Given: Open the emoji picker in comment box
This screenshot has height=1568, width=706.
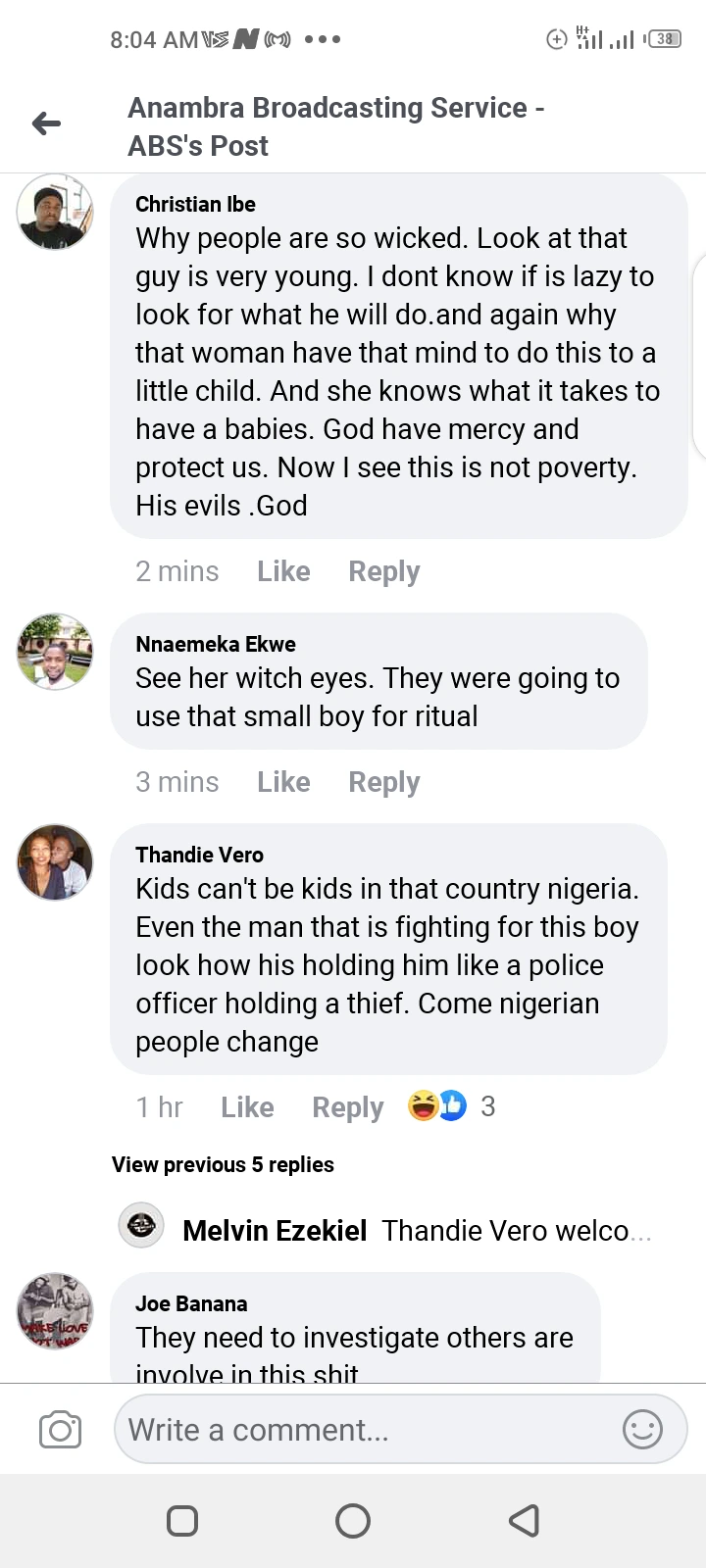Looking at the screenshot, I should click(x=642, y=1430).
